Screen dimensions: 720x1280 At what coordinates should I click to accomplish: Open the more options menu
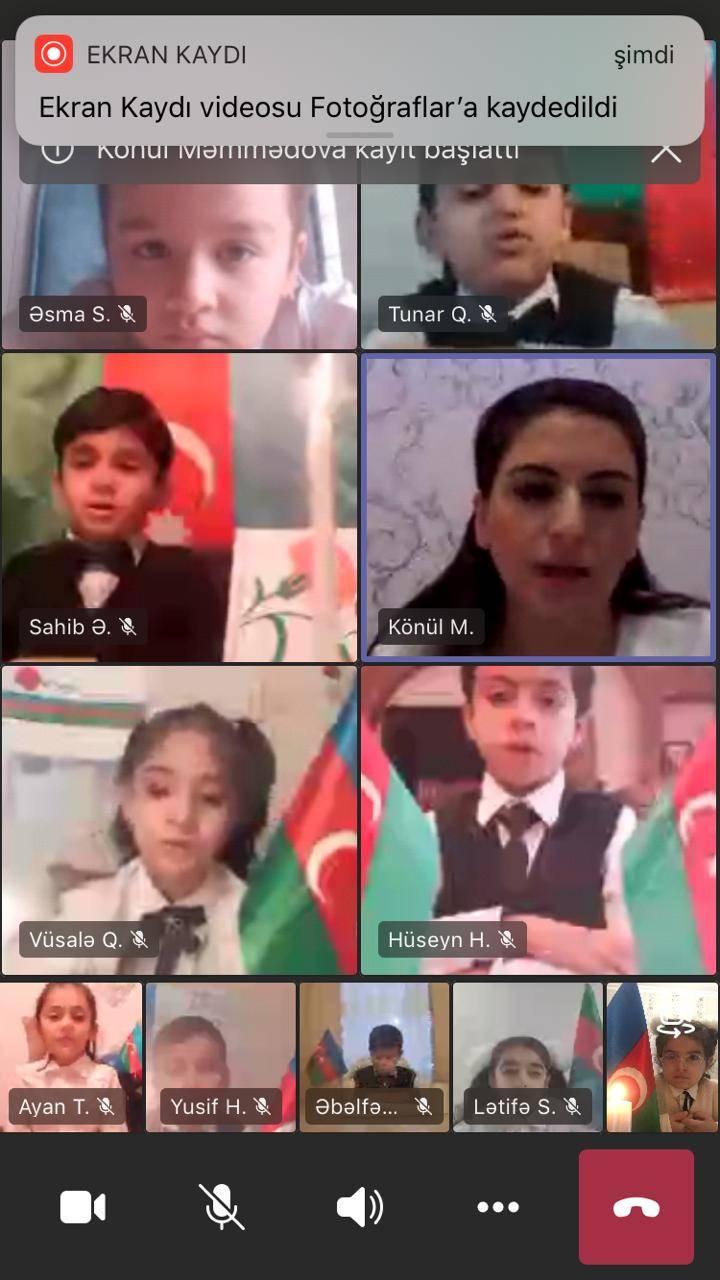pyautogui.click(x=497, y=1207)
